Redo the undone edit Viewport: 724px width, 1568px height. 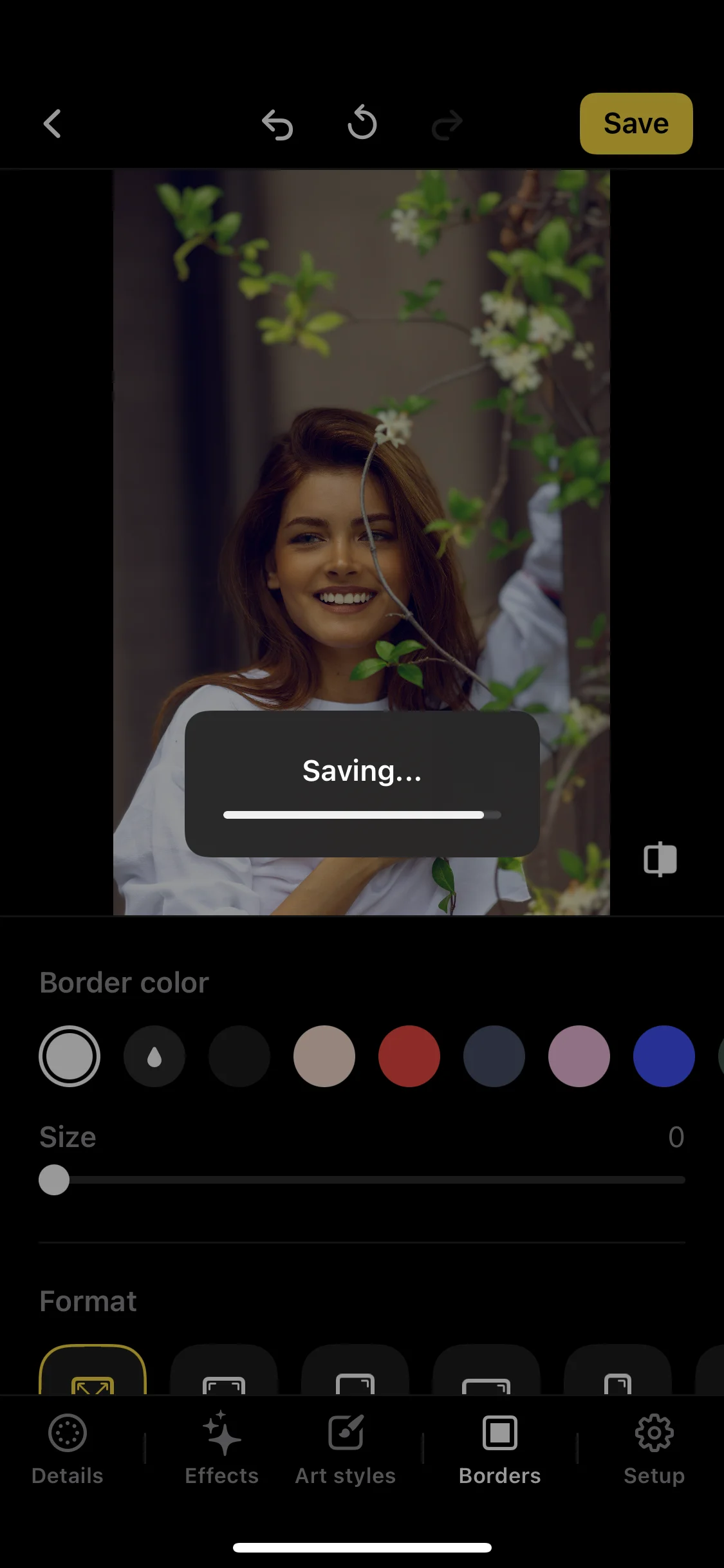[x=447, y=124]
